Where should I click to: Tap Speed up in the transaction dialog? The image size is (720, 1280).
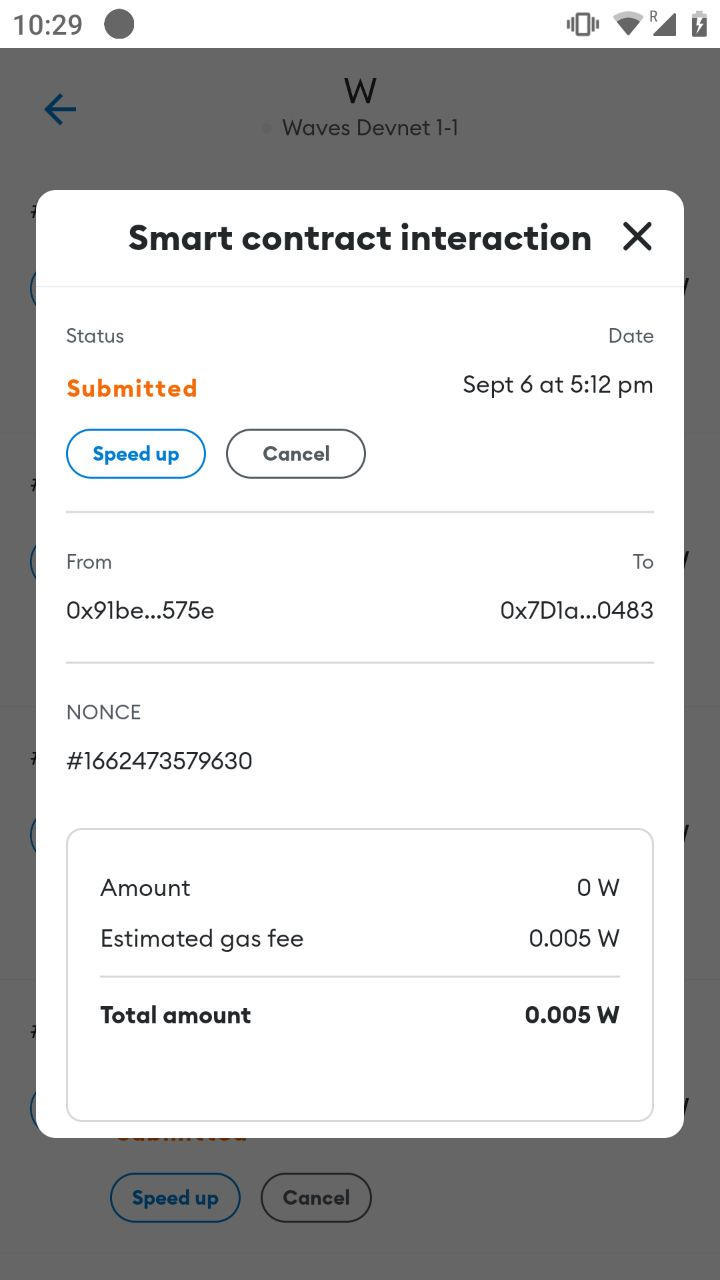[136, 454]
